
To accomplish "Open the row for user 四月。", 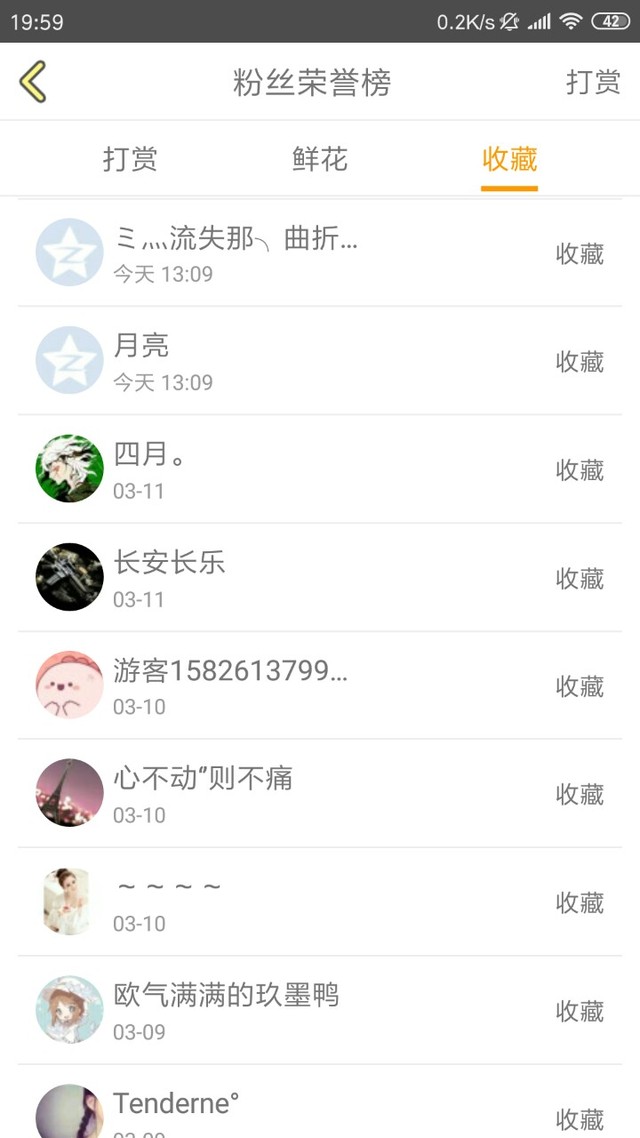I will tap(320, 469).
